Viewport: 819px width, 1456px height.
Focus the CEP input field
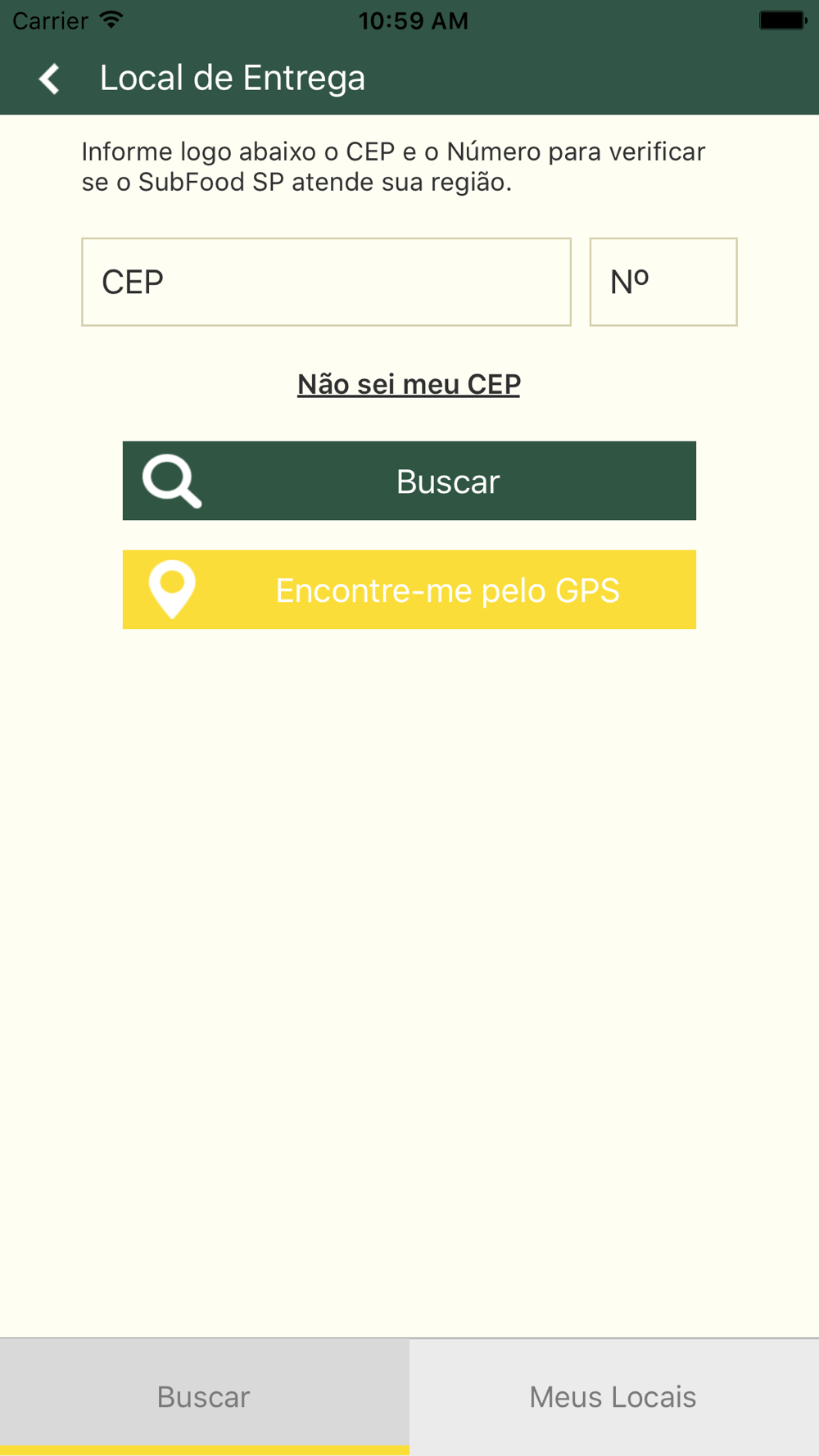(326, 282)
